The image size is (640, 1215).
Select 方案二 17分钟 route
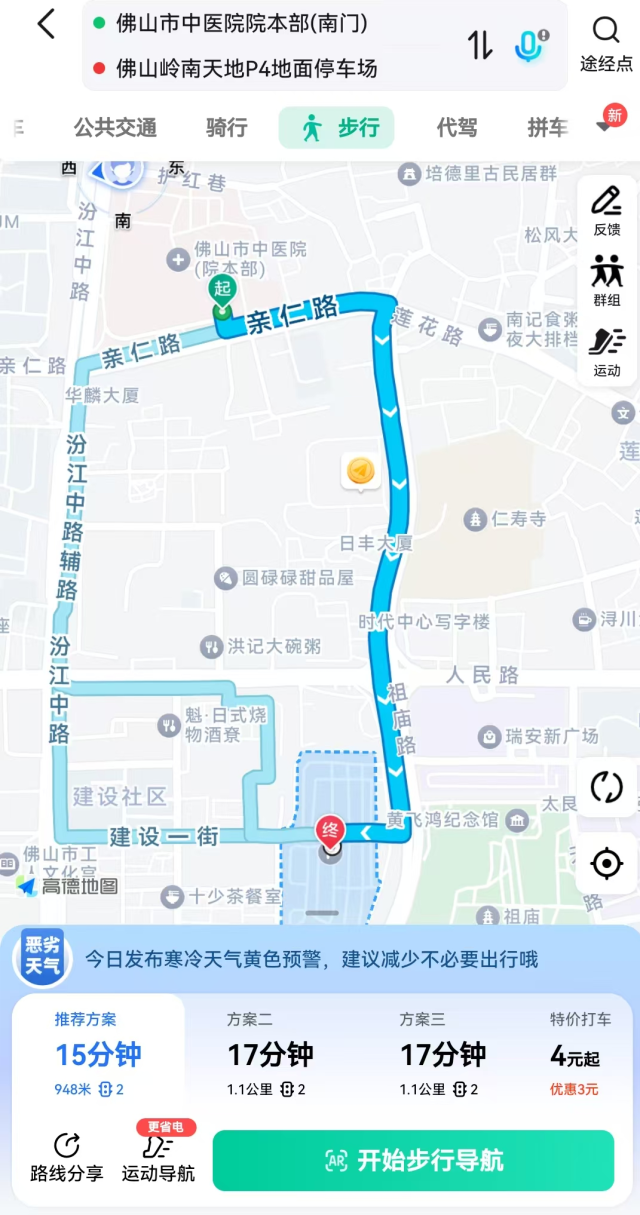[x=270, y=1054]
